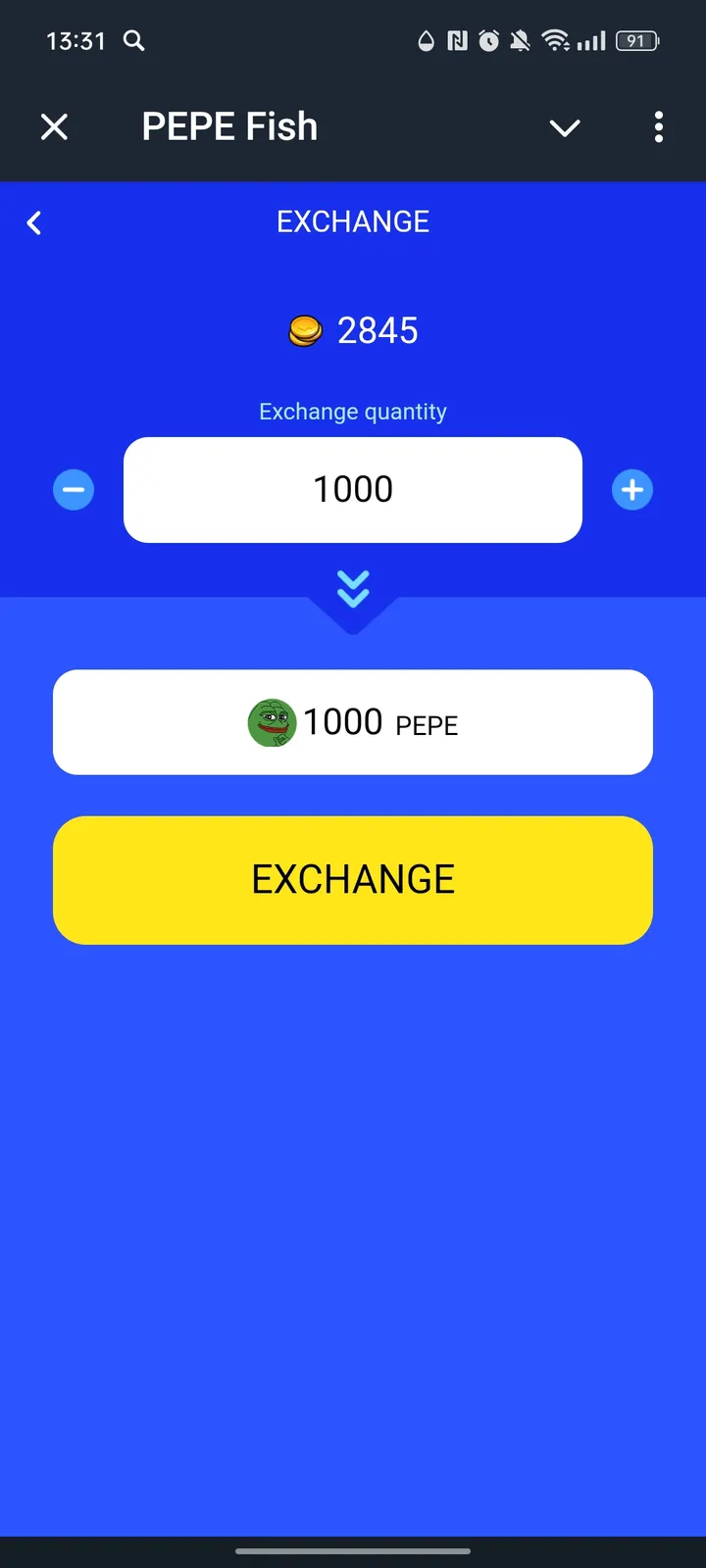
Task: Select the EXCHANGE header label
Action: [x=353, y=221]
